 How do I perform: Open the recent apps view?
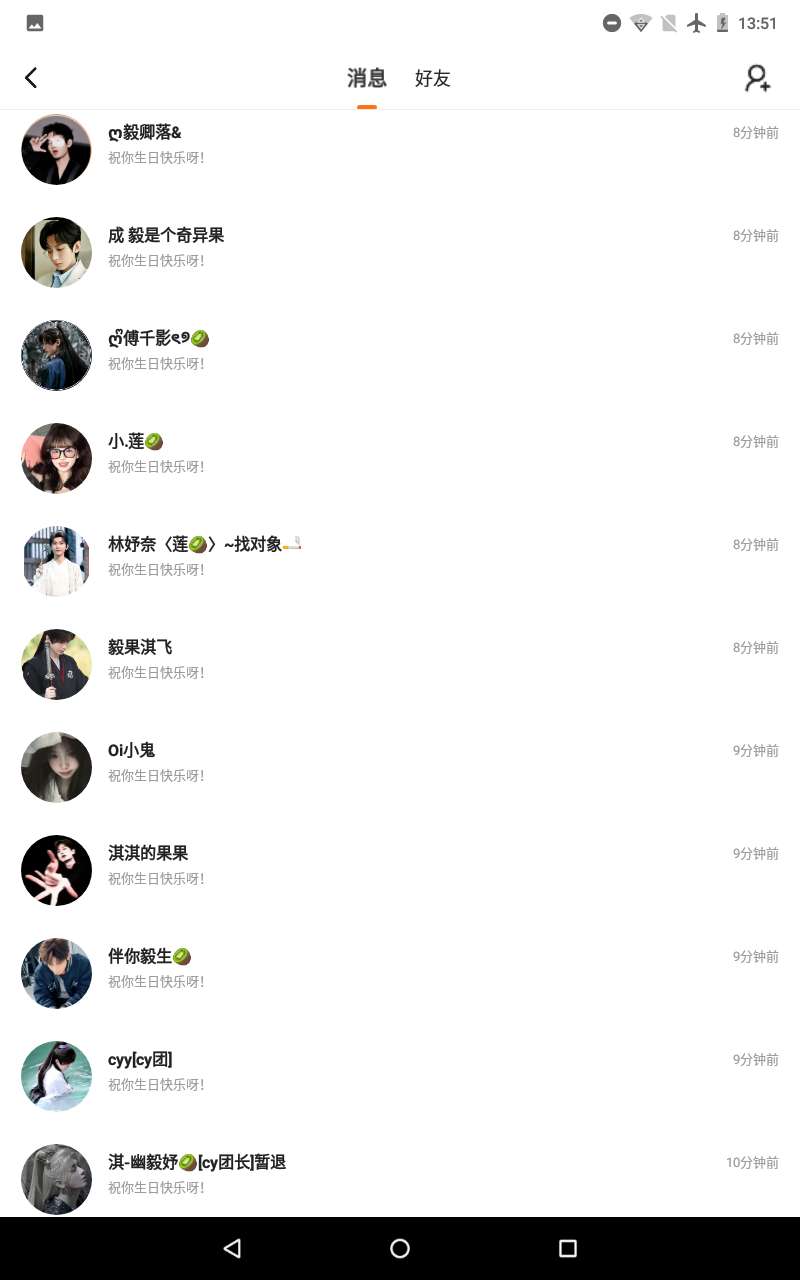pos(567,1248)
